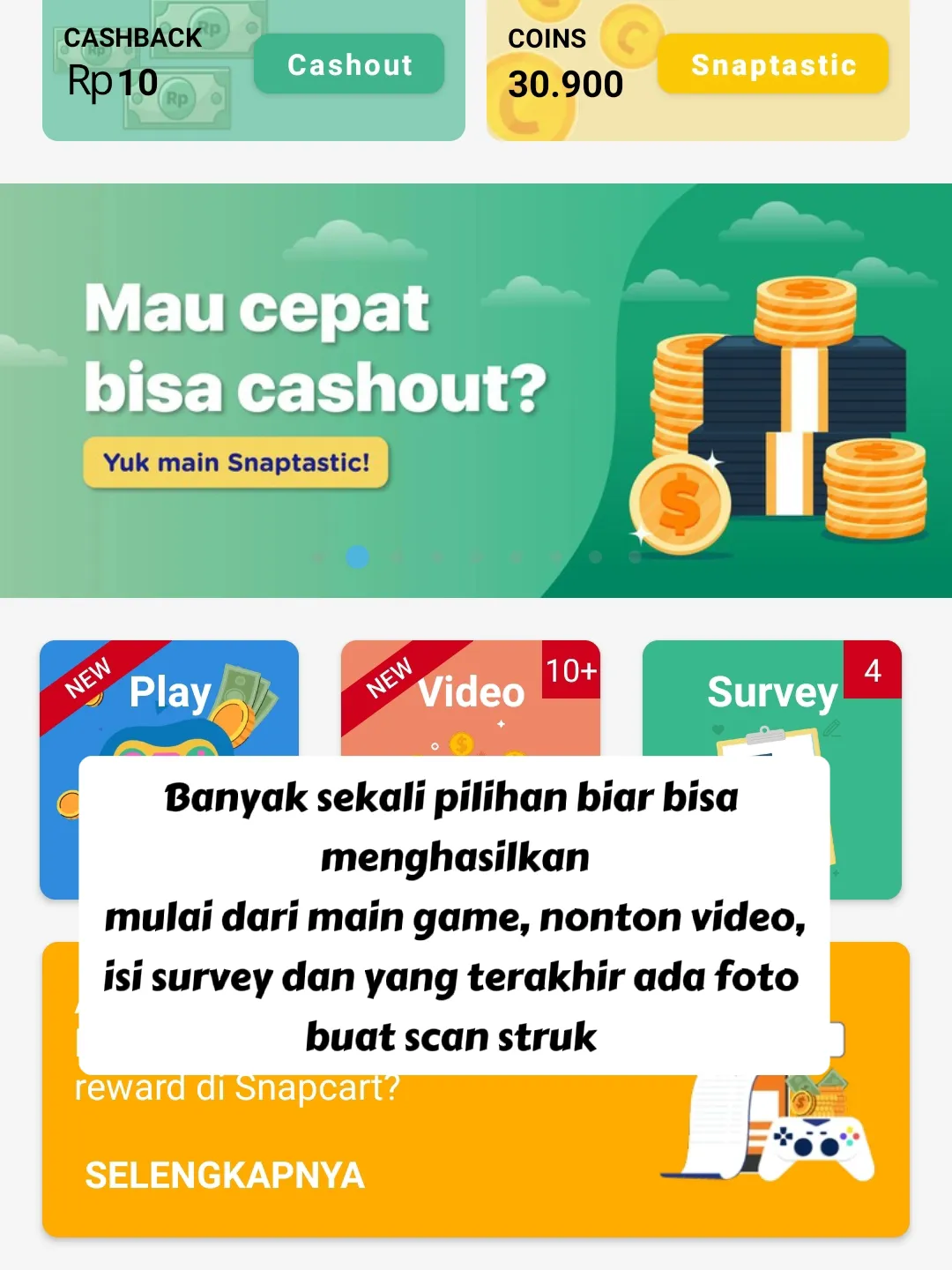Open the Survey card
Image resolution: width=952 pixels, height=1270 pixels.
pyautogui.click(x=771, y=697)
